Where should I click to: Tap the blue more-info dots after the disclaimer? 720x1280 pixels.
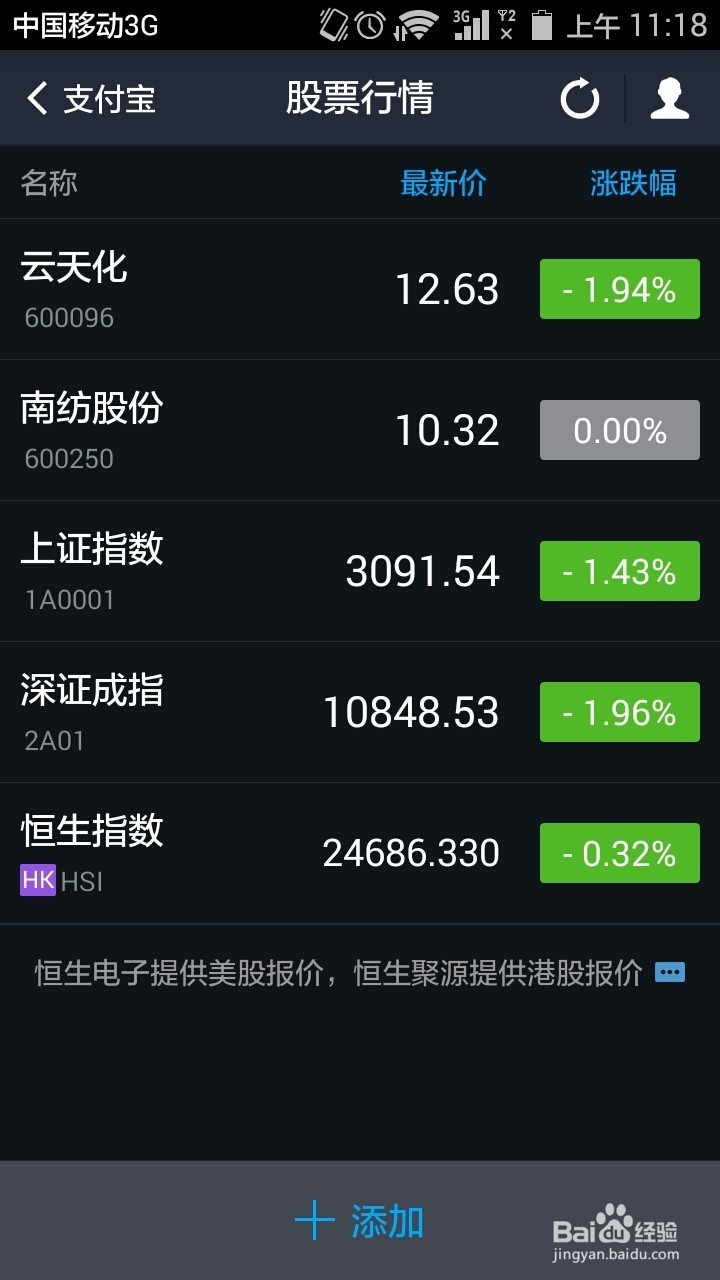[x=670, y=972]
